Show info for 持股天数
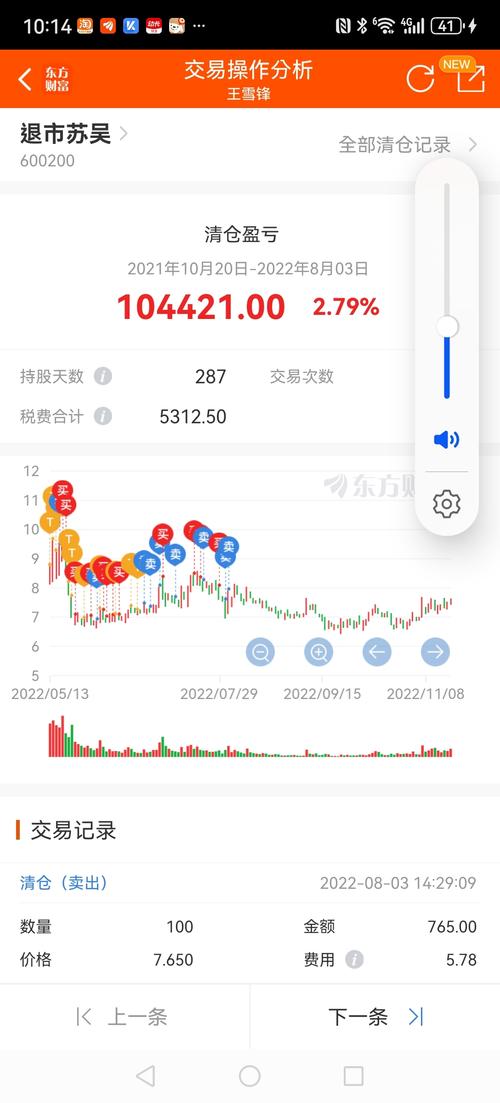The width and height of the screenshot is (500, 1103). coord(103,376)
